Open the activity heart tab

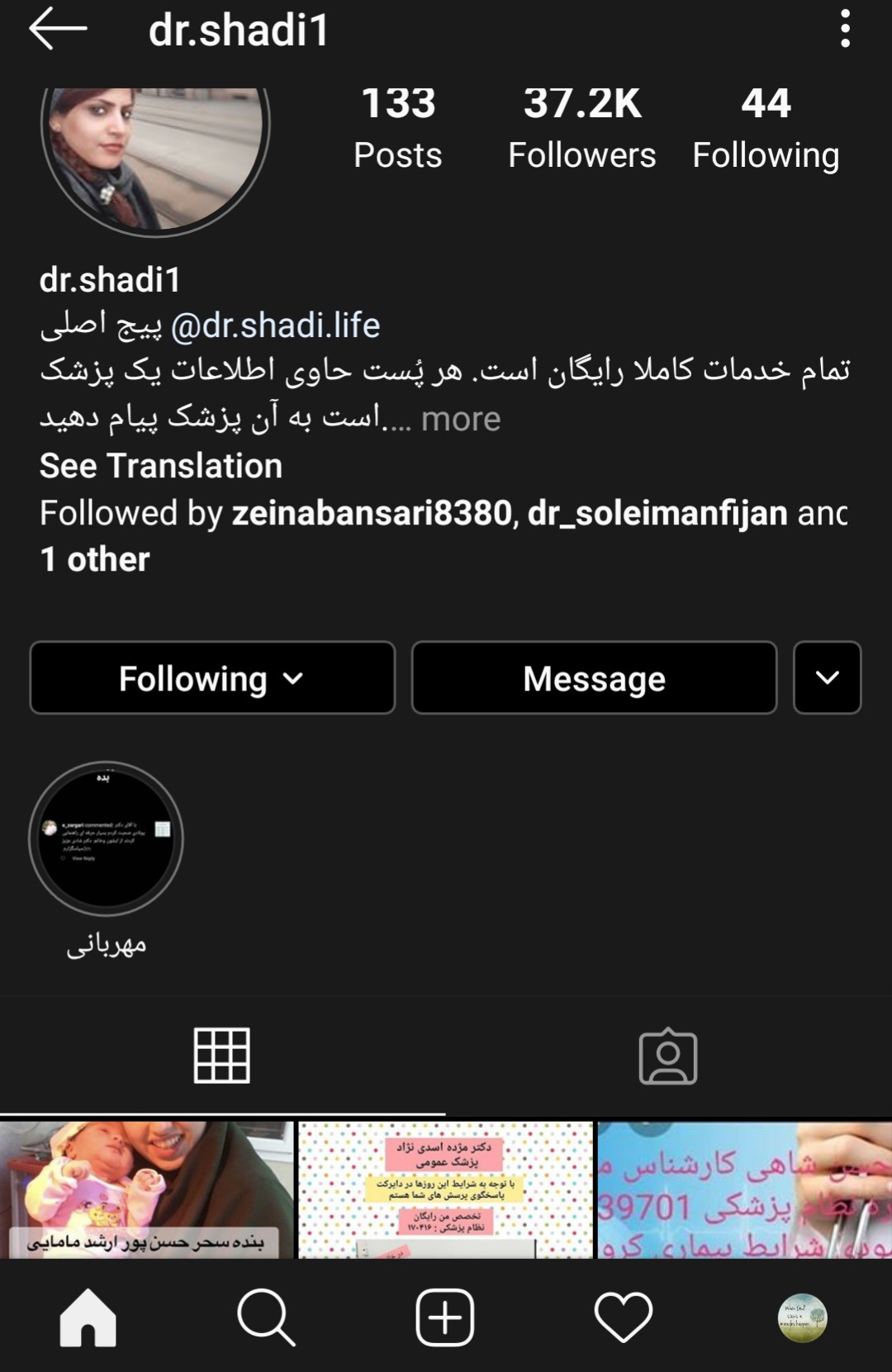624,1317
